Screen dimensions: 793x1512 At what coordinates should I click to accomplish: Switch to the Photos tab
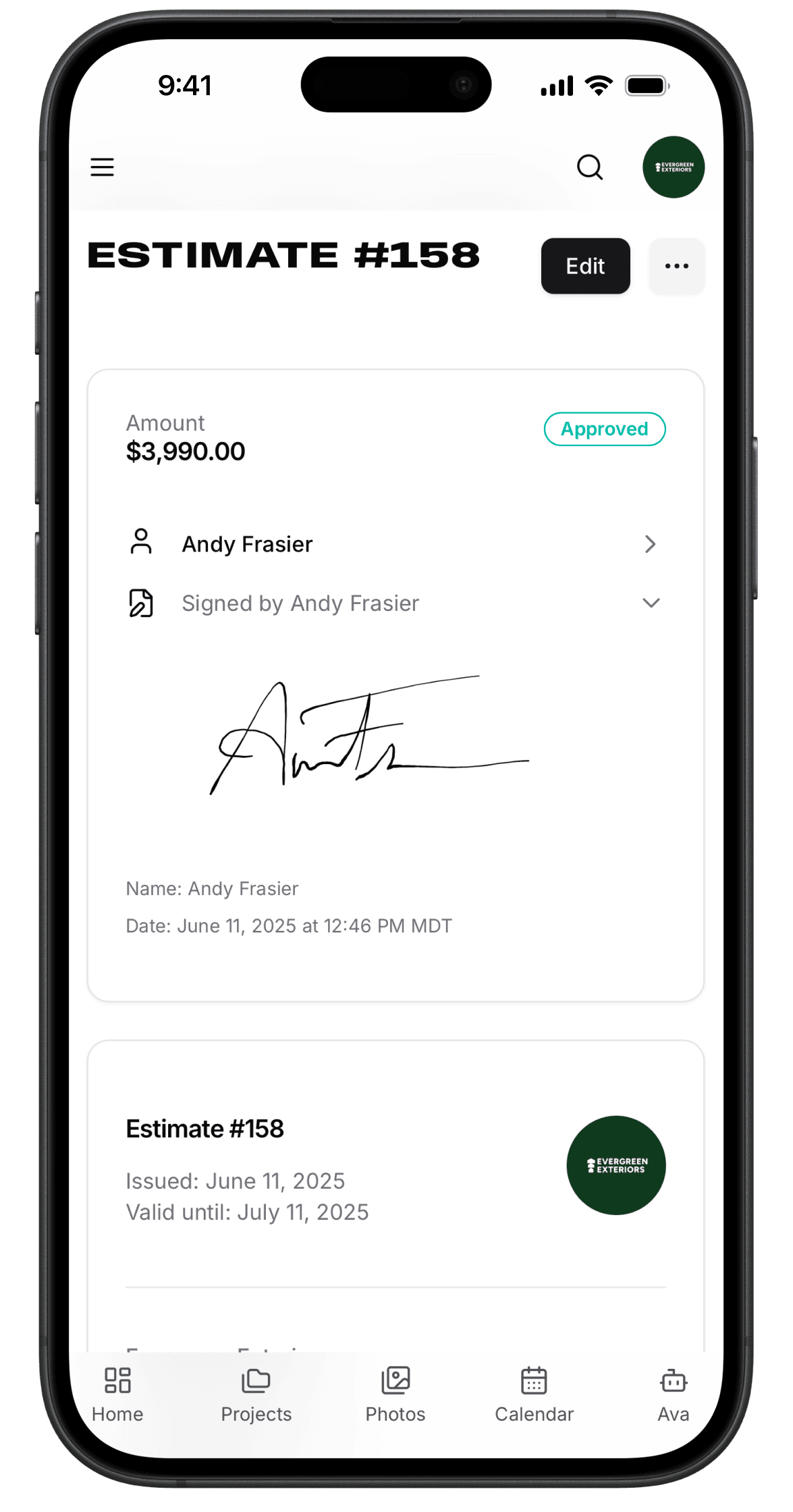point(395,1395)
